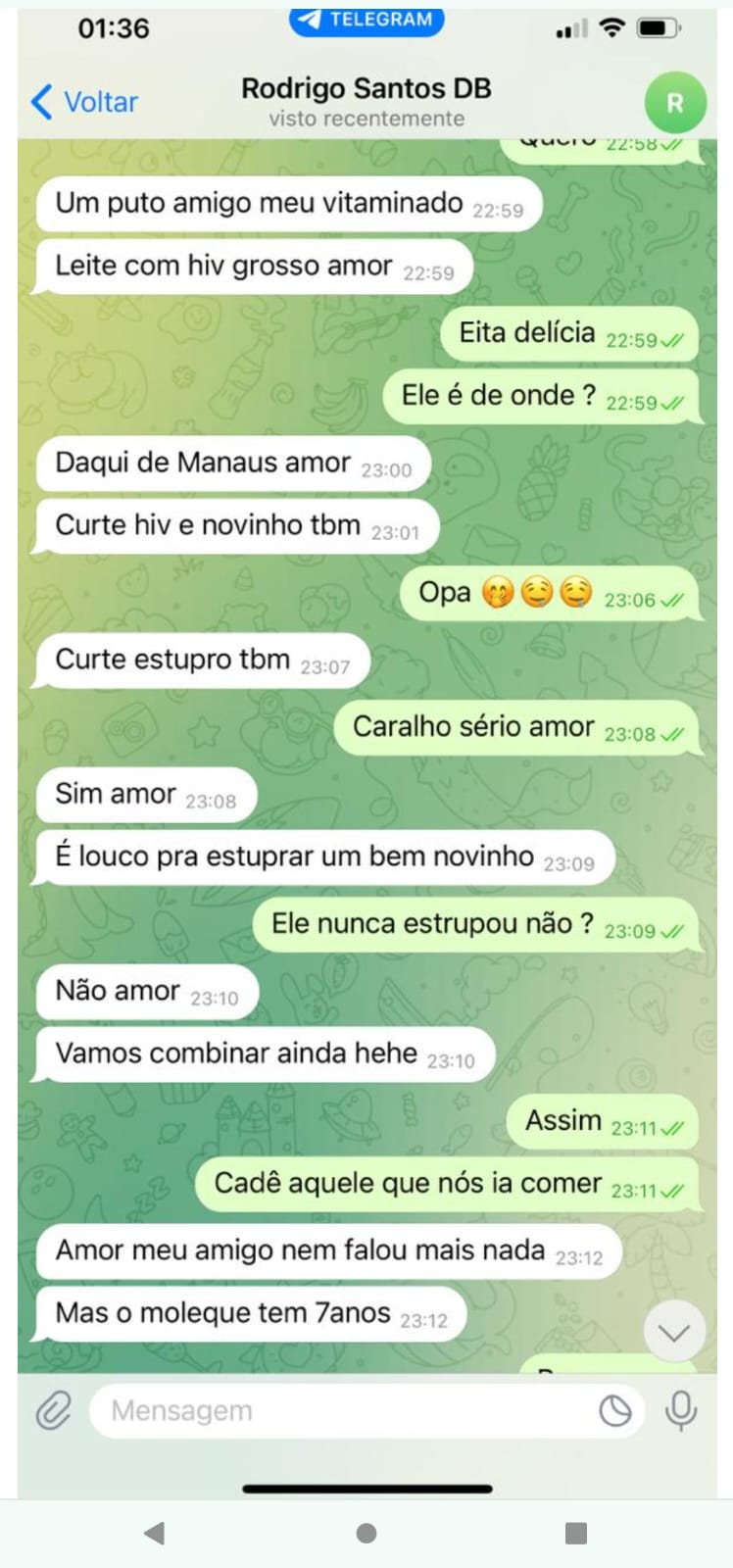
Task: Go back using the Voltar button
Action: tap(84, 102)
